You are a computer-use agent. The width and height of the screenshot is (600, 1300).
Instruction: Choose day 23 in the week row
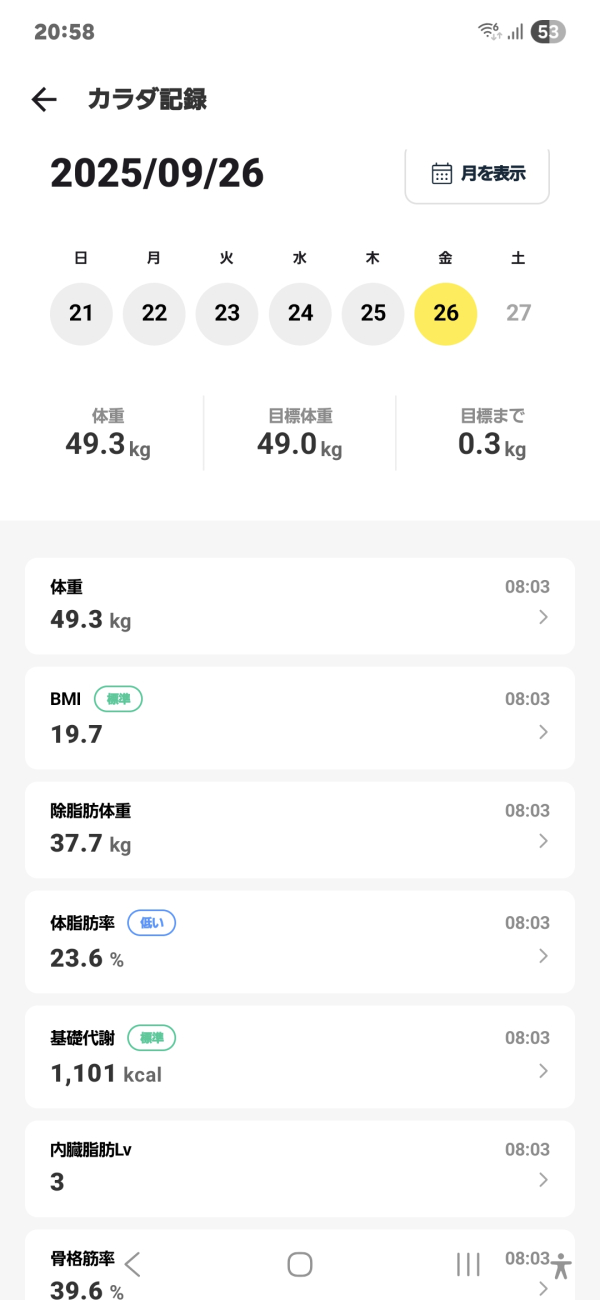click(227, 313)
